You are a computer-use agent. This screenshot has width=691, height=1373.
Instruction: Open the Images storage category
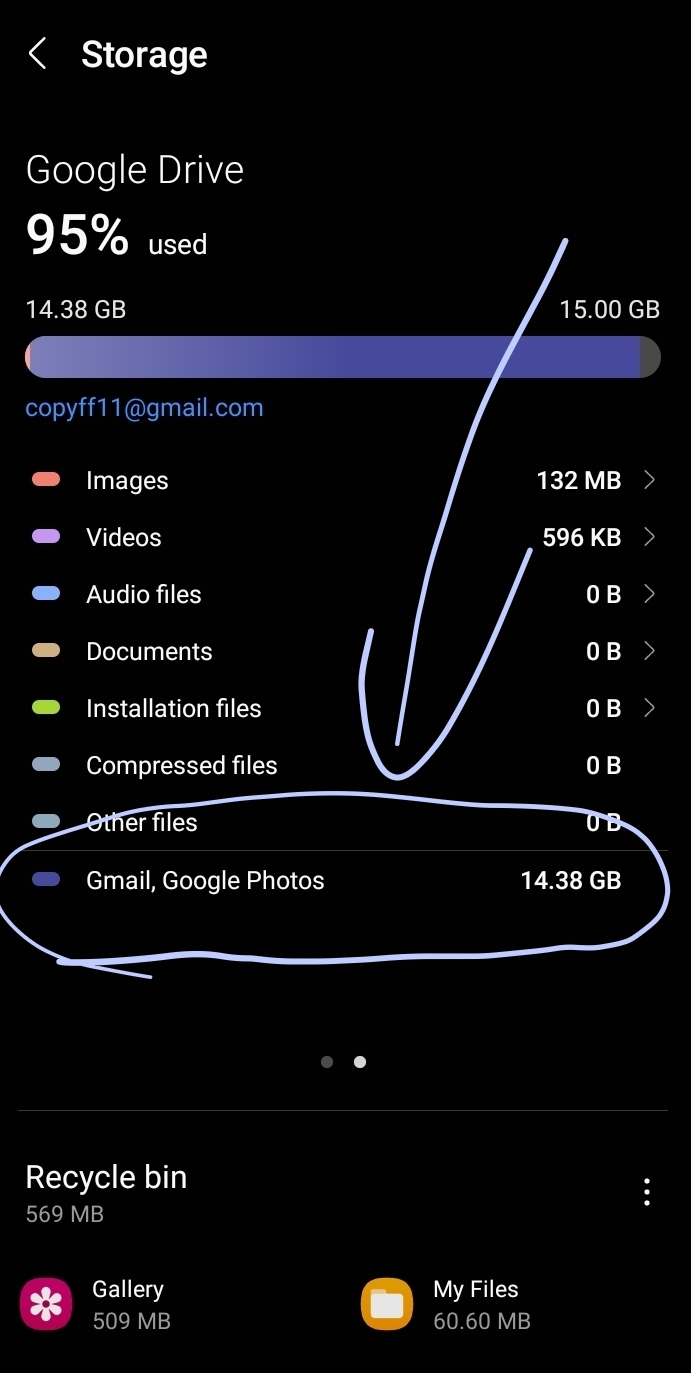pos(345,481)
